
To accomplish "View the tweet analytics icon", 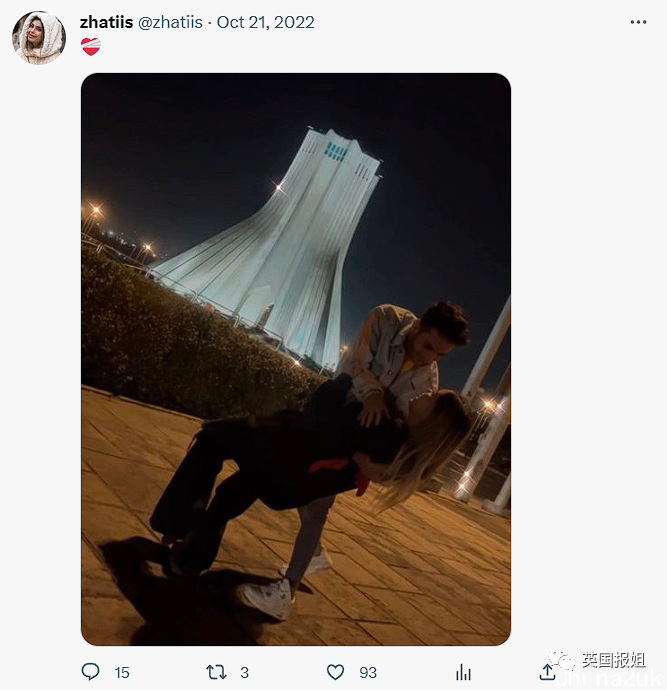I will point(463,672).
